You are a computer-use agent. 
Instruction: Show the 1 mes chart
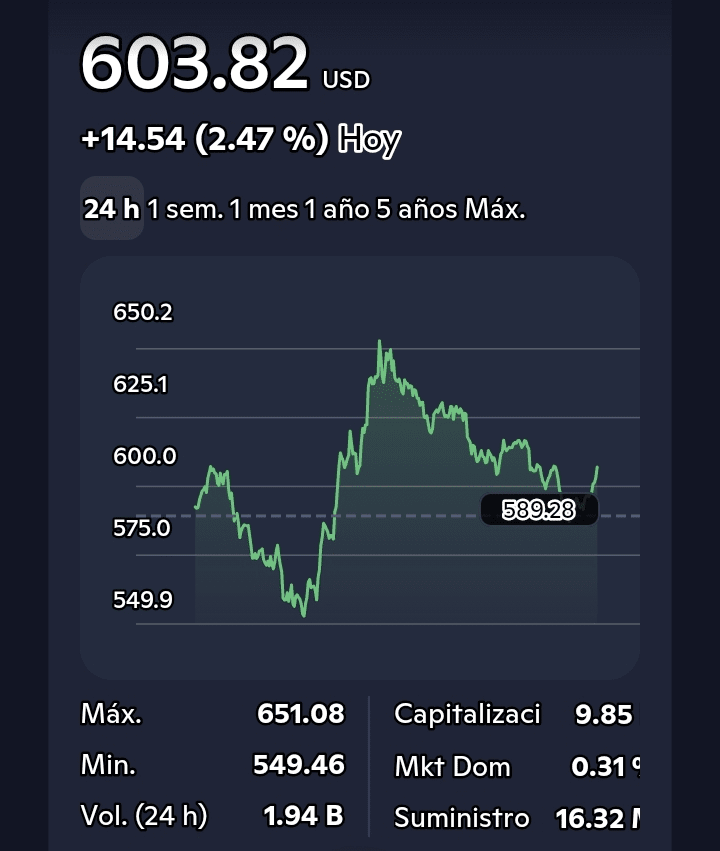(x=264, y=209)
